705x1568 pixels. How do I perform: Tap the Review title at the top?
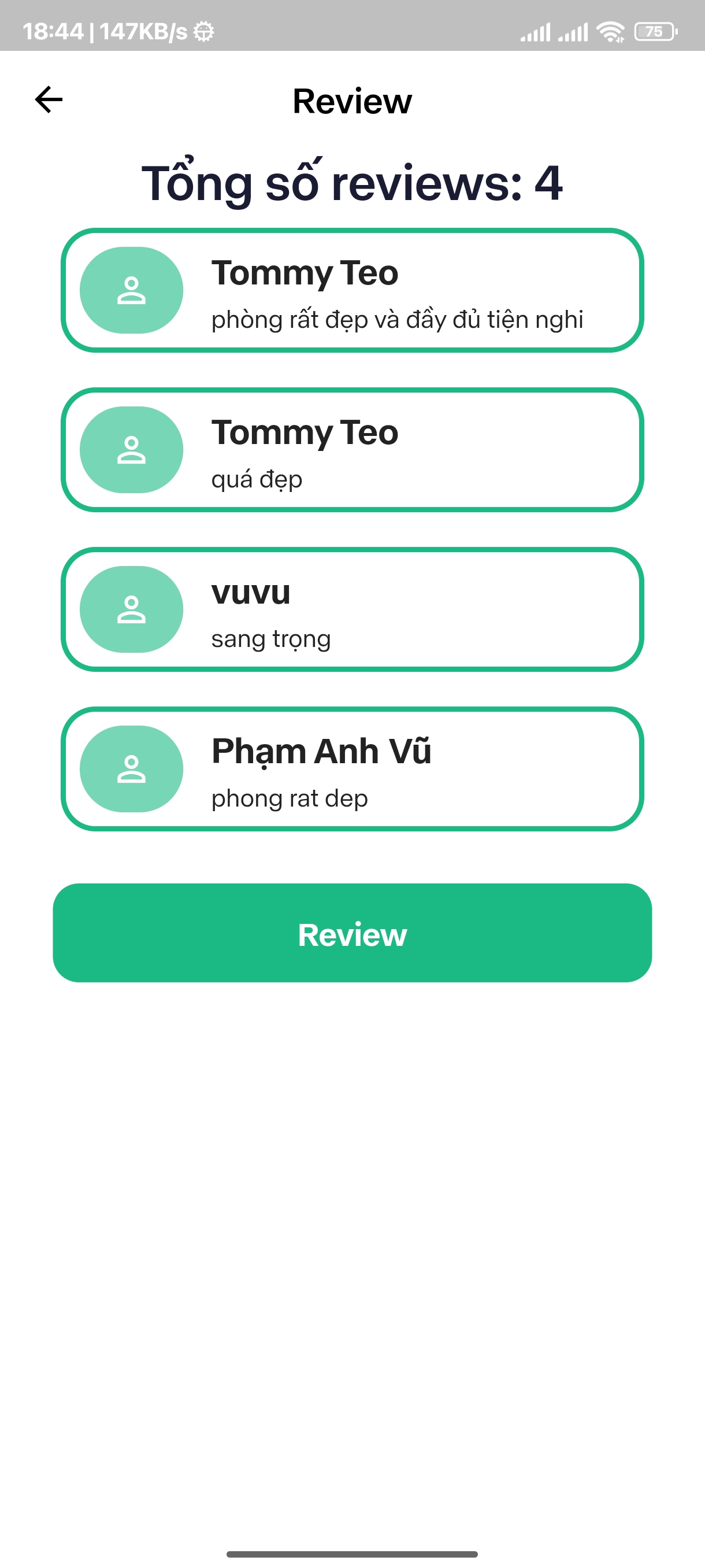point(352,101)
